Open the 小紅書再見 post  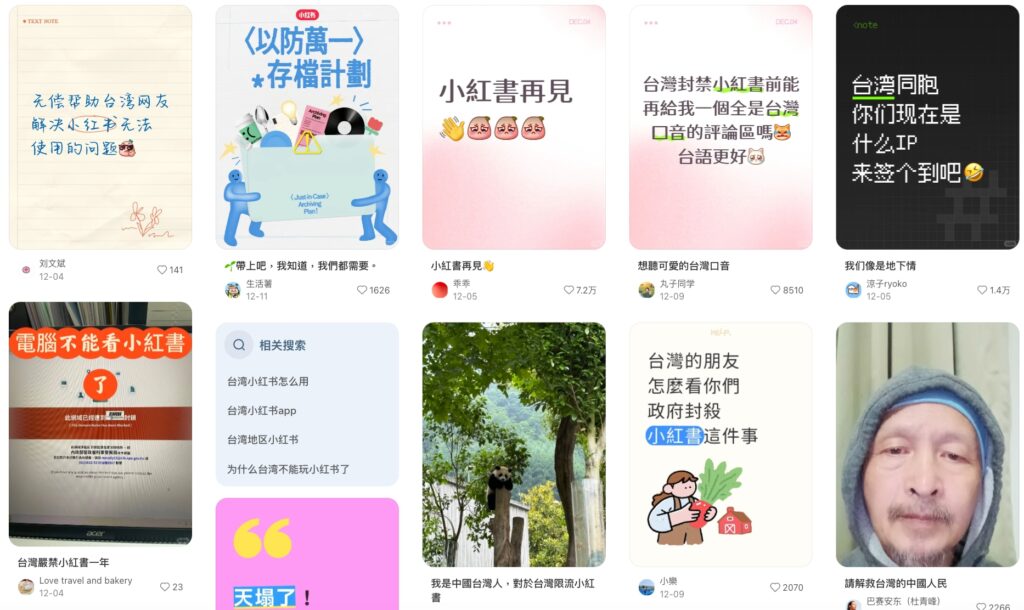(513, 127)
